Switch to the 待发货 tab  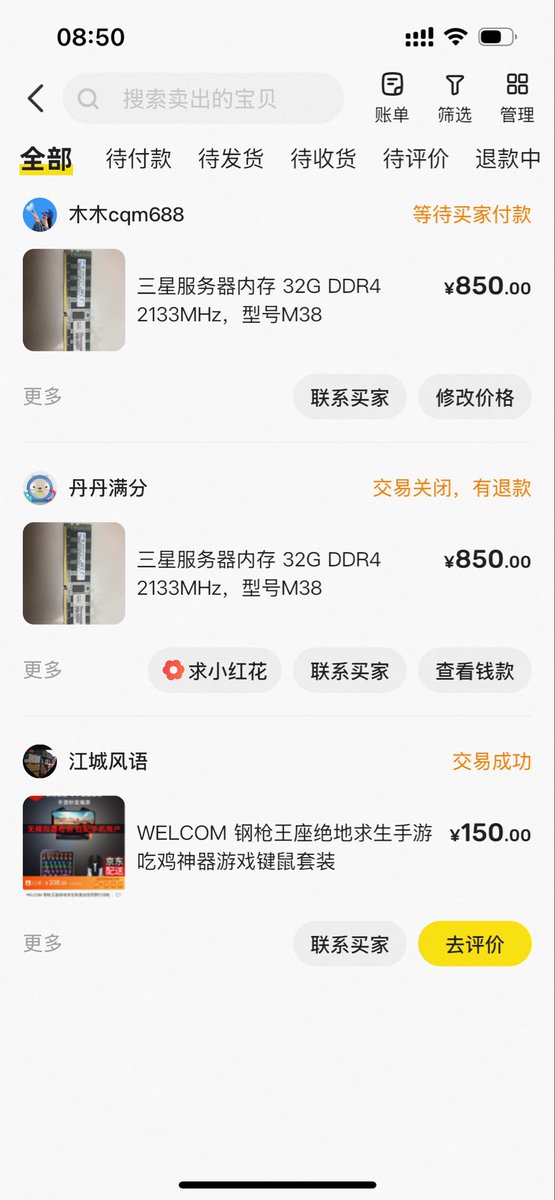(x=231, y=158)
